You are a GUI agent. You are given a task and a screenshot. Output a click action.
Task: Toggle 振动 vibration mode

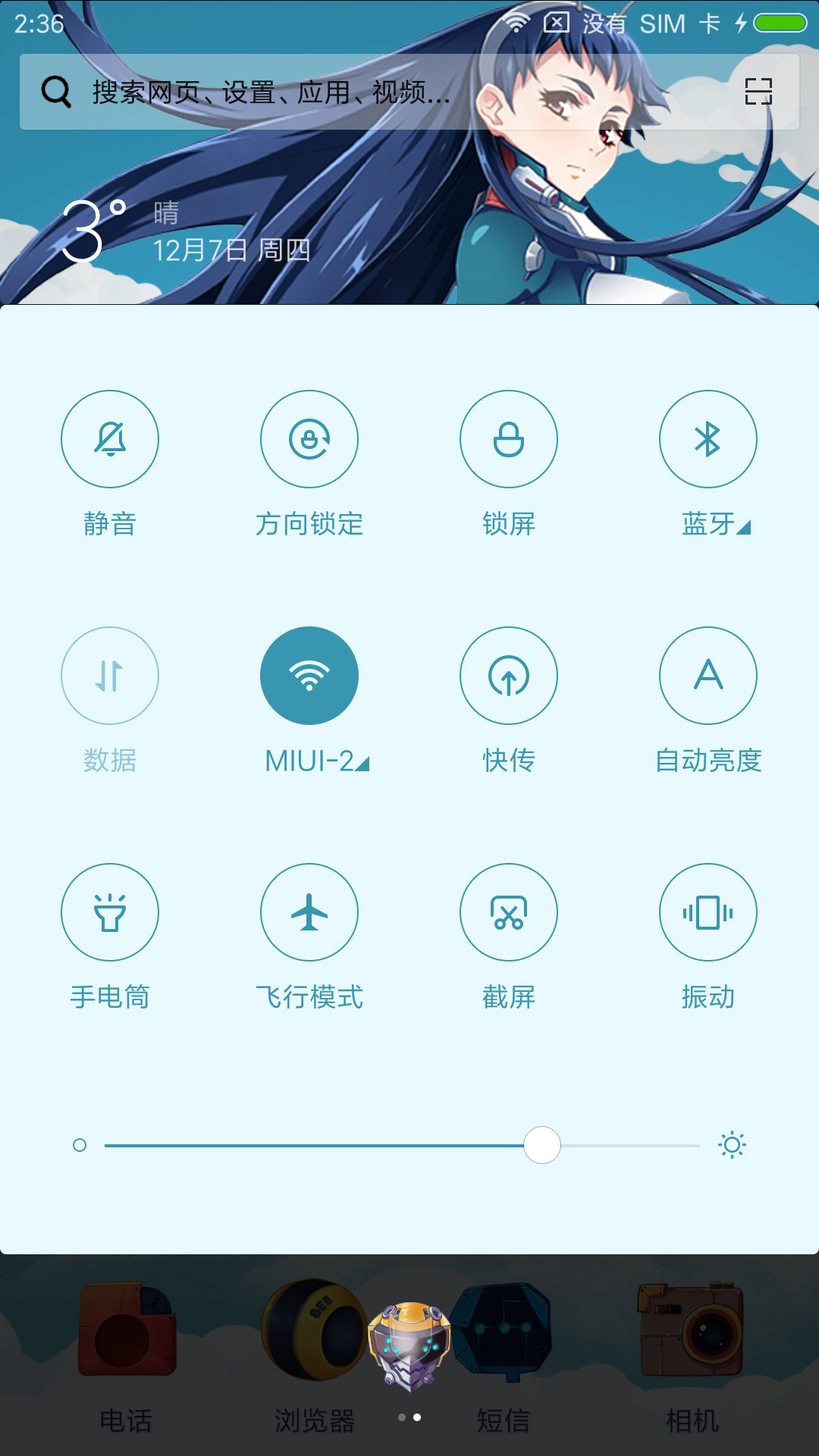(x=708, y=912)
